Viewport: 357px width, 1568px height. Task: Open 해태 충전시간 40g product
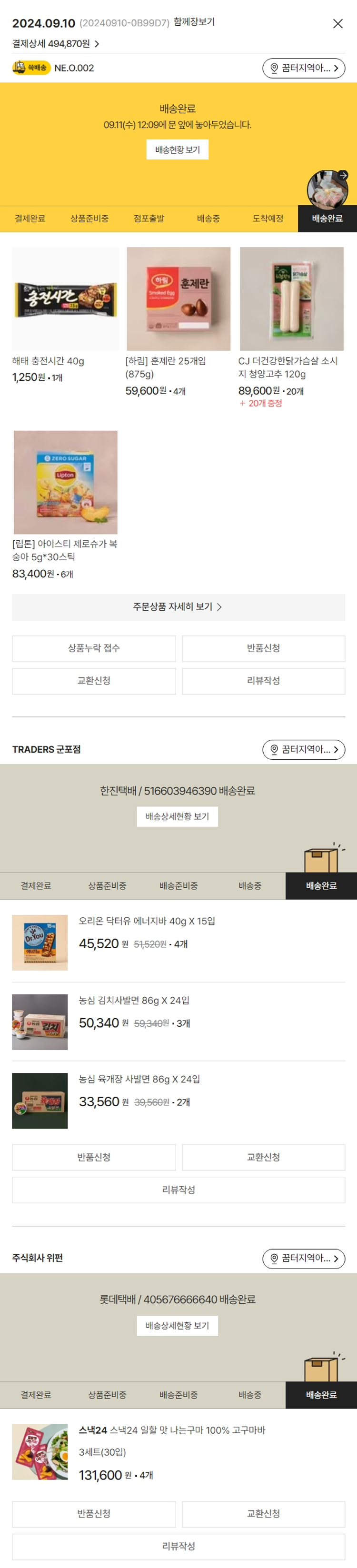point(65,299)
